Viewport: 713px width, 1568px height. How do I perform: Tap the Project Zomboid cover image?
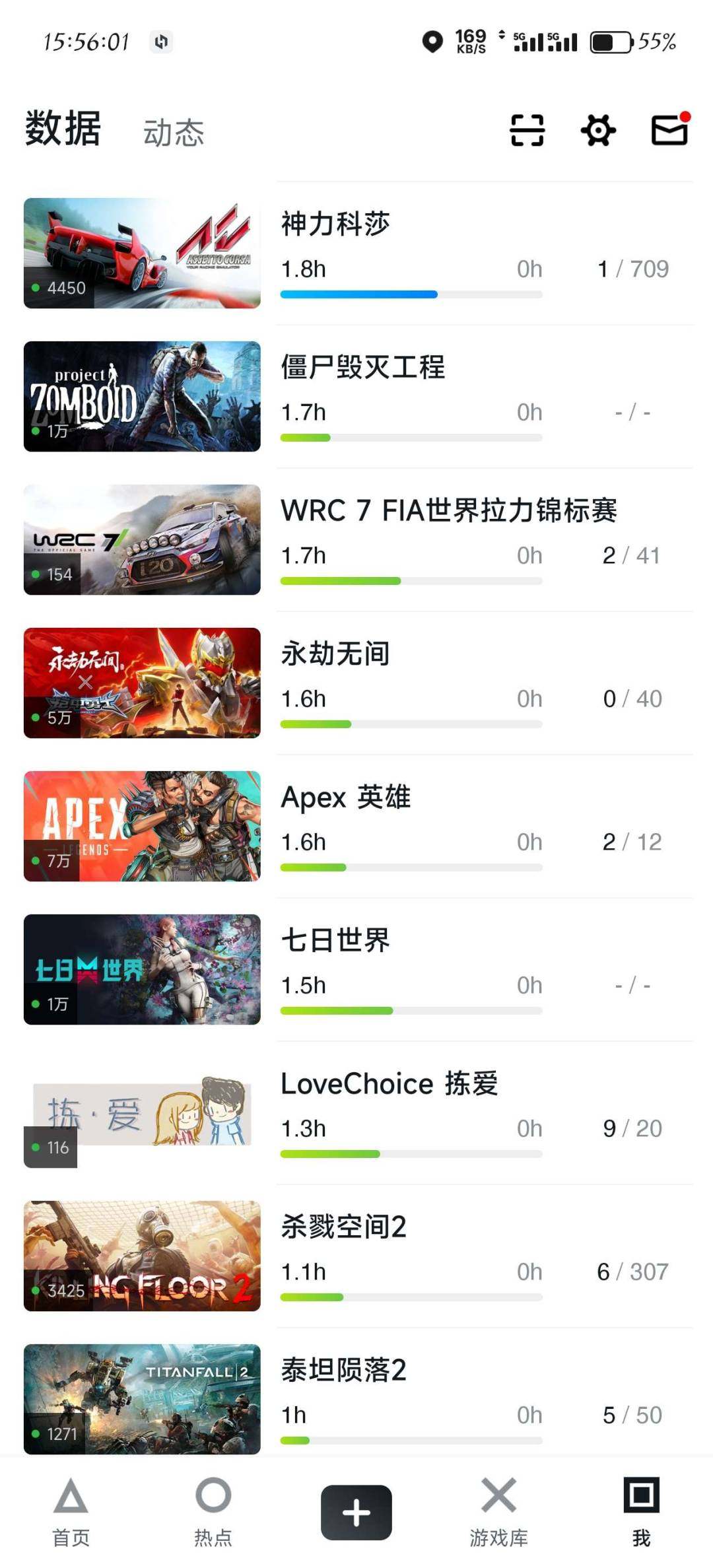coord(142,396)
